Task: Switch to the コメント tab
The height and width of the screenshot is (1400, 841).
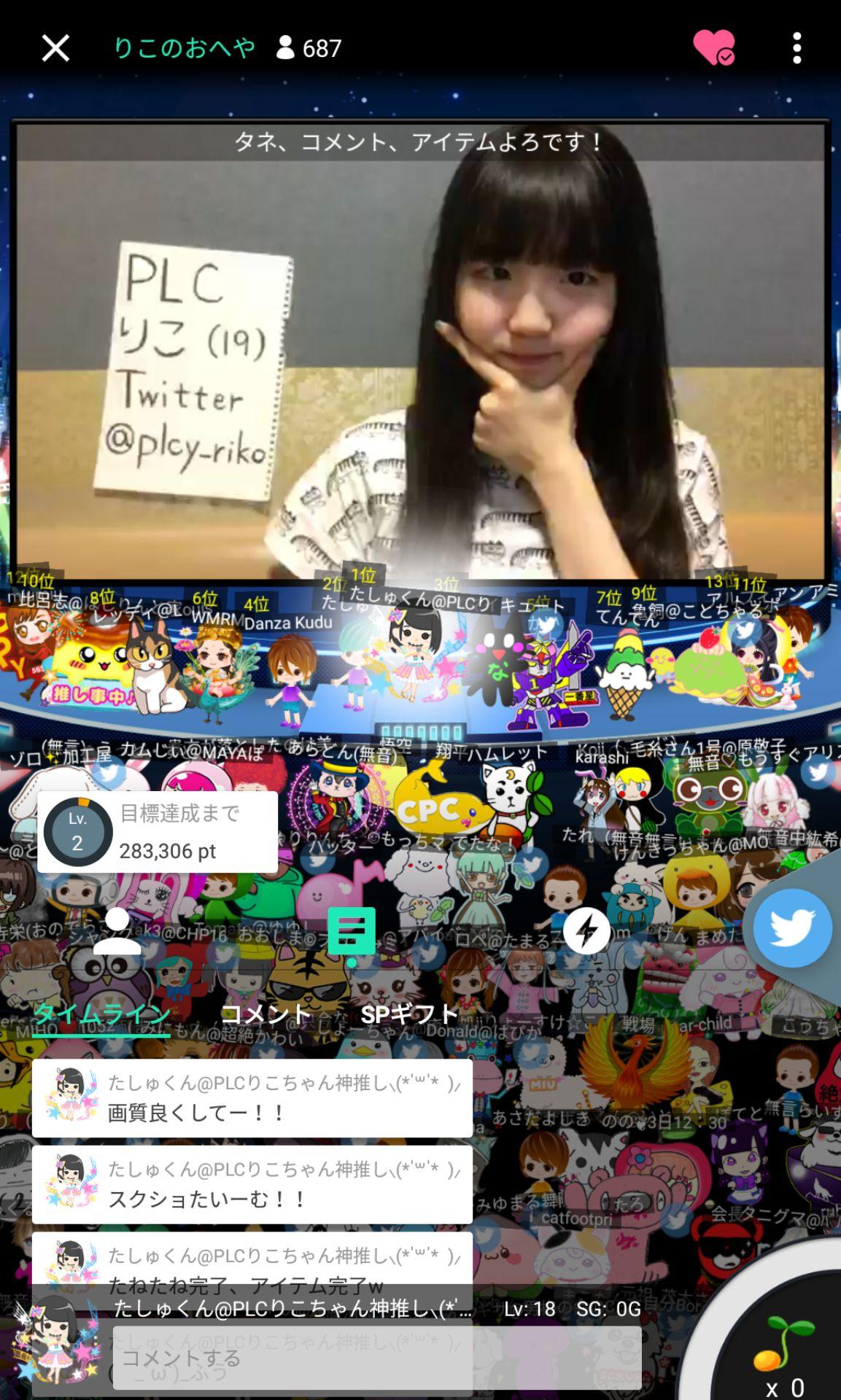Action: pyautogui.click(x=266, y=1014)
